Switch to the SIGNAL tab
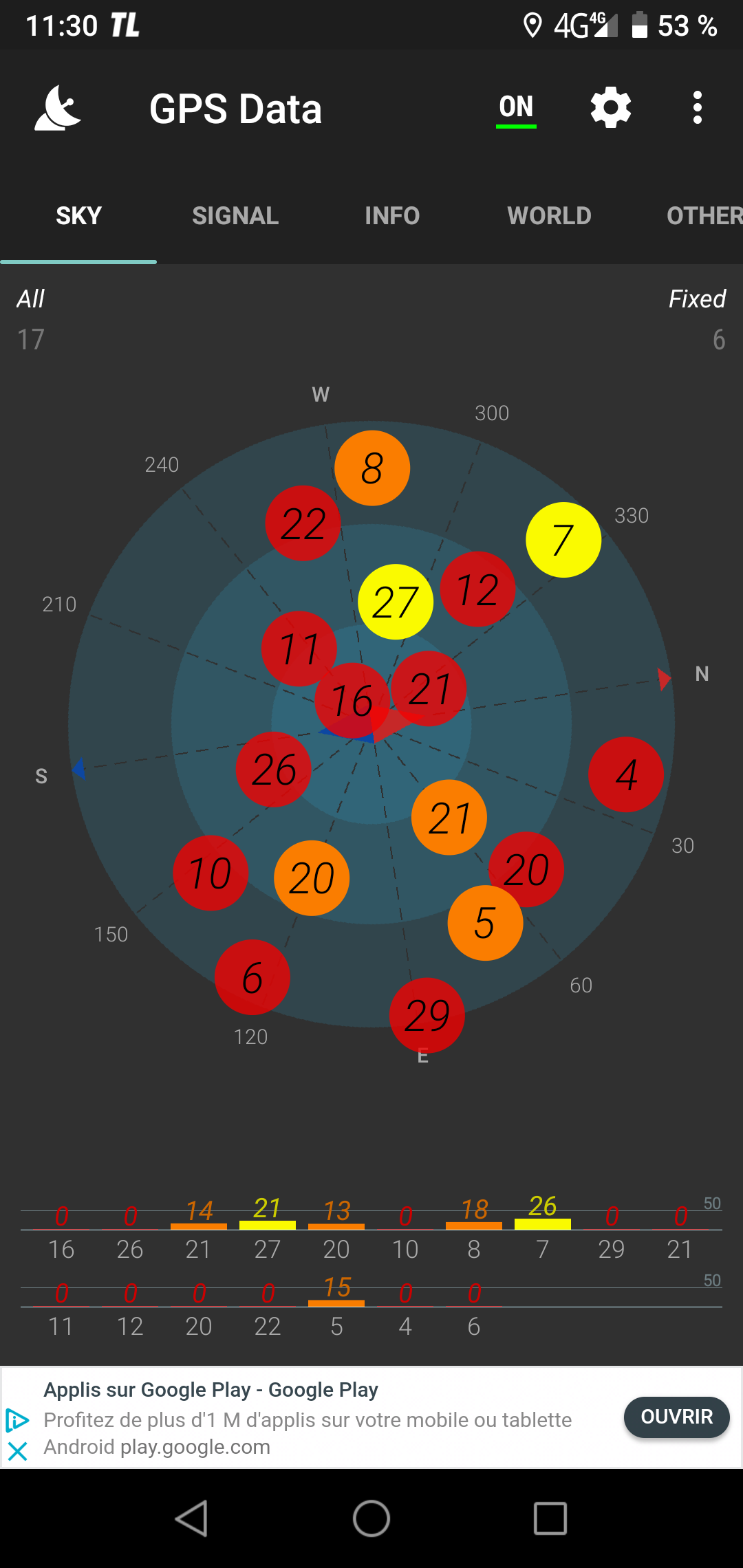Image resolution: width=743 pixels, height=1568 pixels. pyautogui.click(x=235, y=216)
